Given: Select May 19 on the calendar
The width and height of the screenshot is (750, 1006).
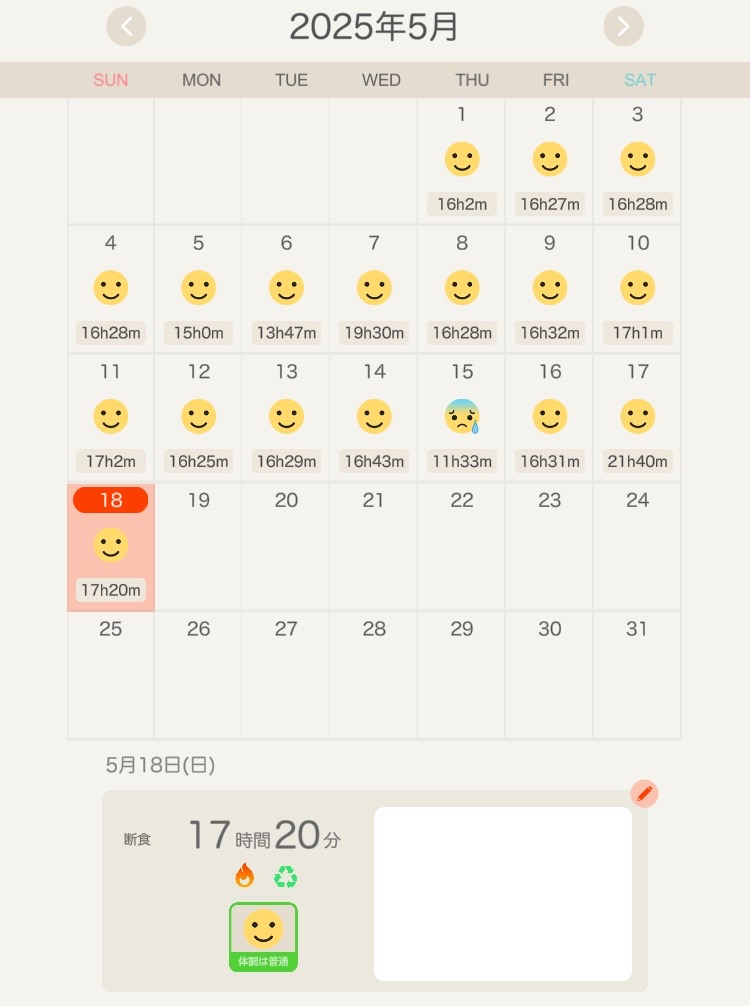Looking at the screenshot, I should (x=198, y=547).
